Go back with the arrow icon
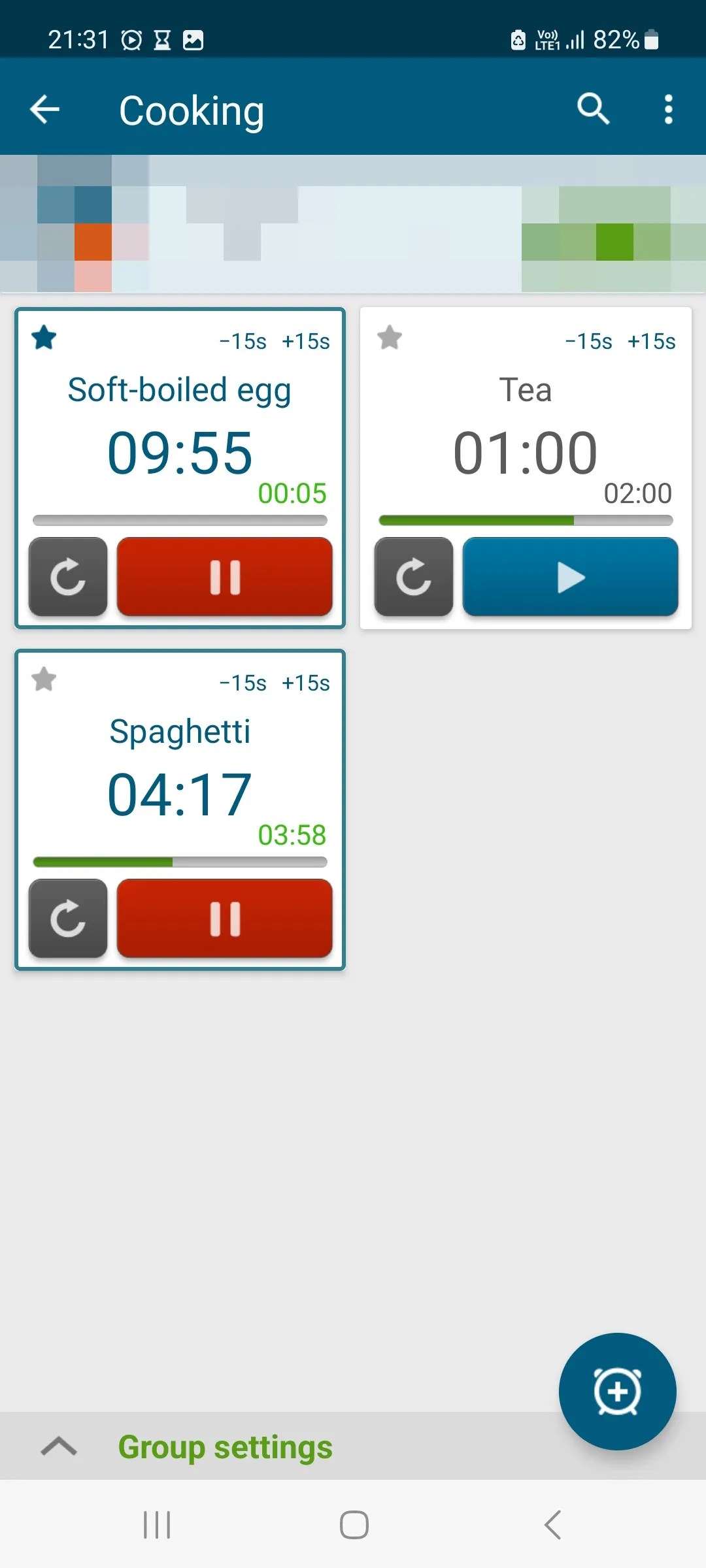The height and width of the screenshot is (1568, 706). (x=44, y=108)
